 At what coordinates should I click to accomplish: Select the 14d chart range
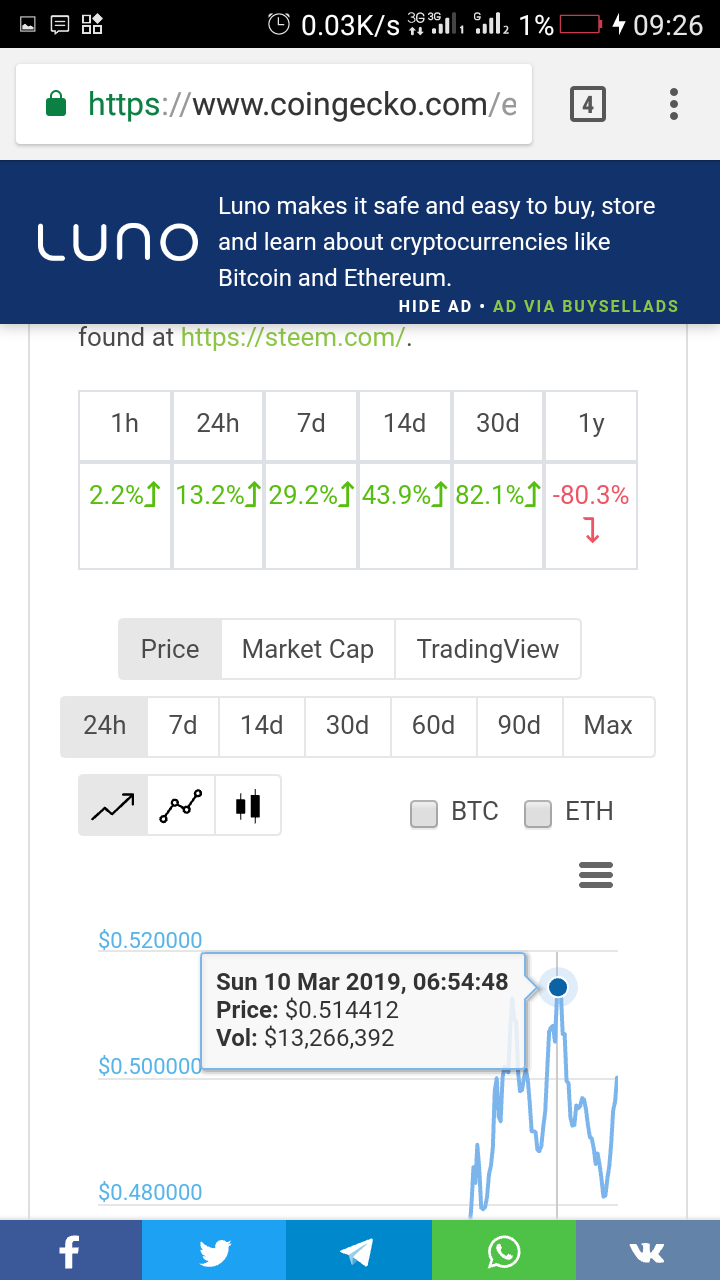point(261,725)
